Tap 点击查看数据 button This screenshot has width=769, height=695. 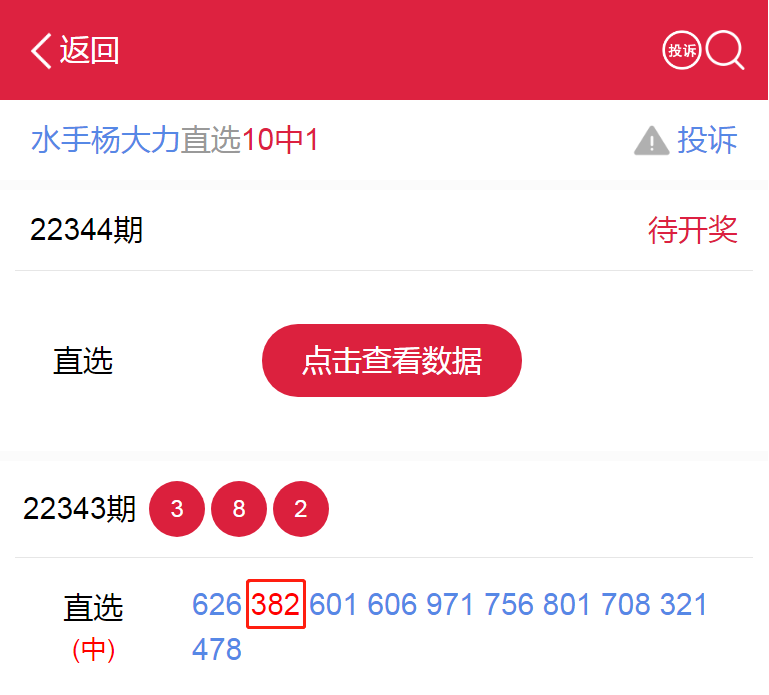click(392, 361)
